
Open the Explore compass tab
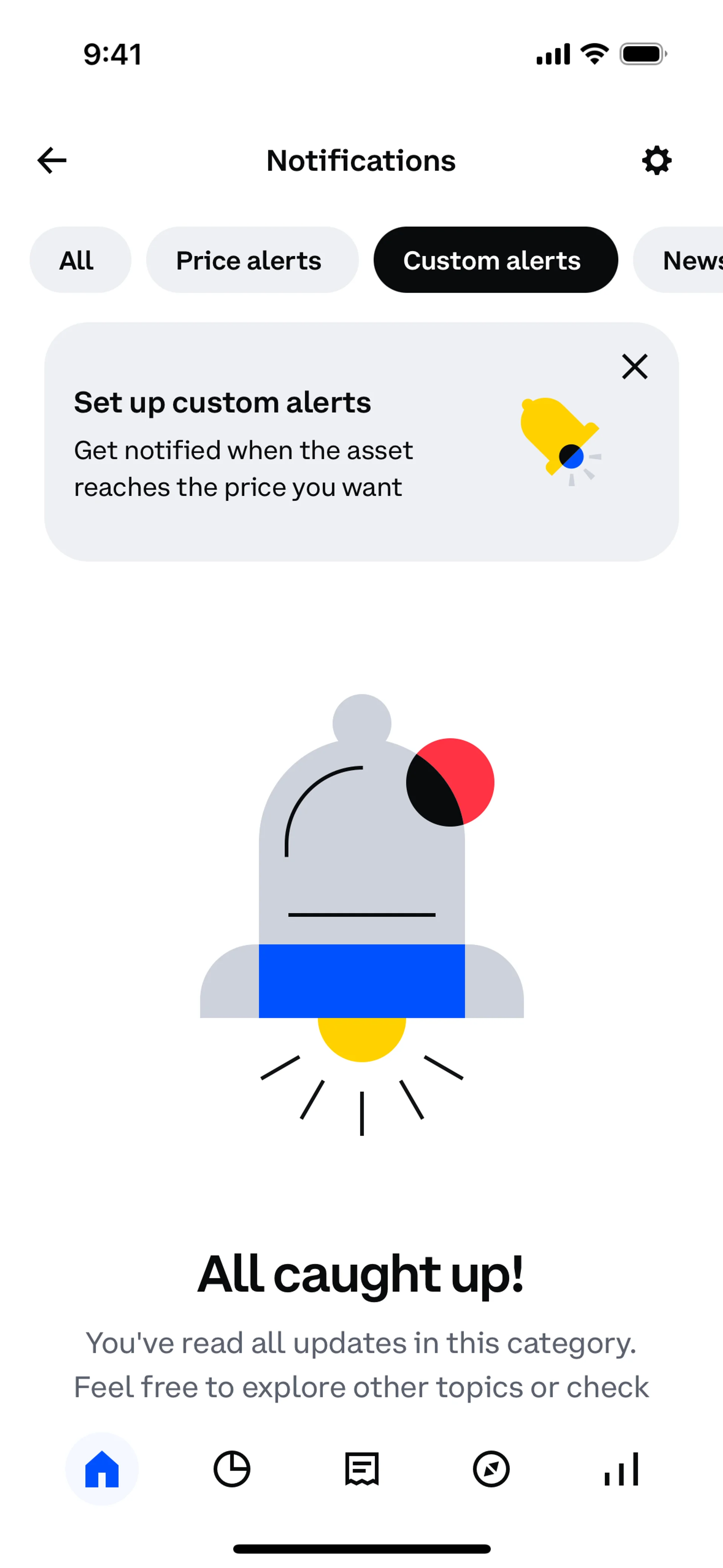click(491, 1469)
